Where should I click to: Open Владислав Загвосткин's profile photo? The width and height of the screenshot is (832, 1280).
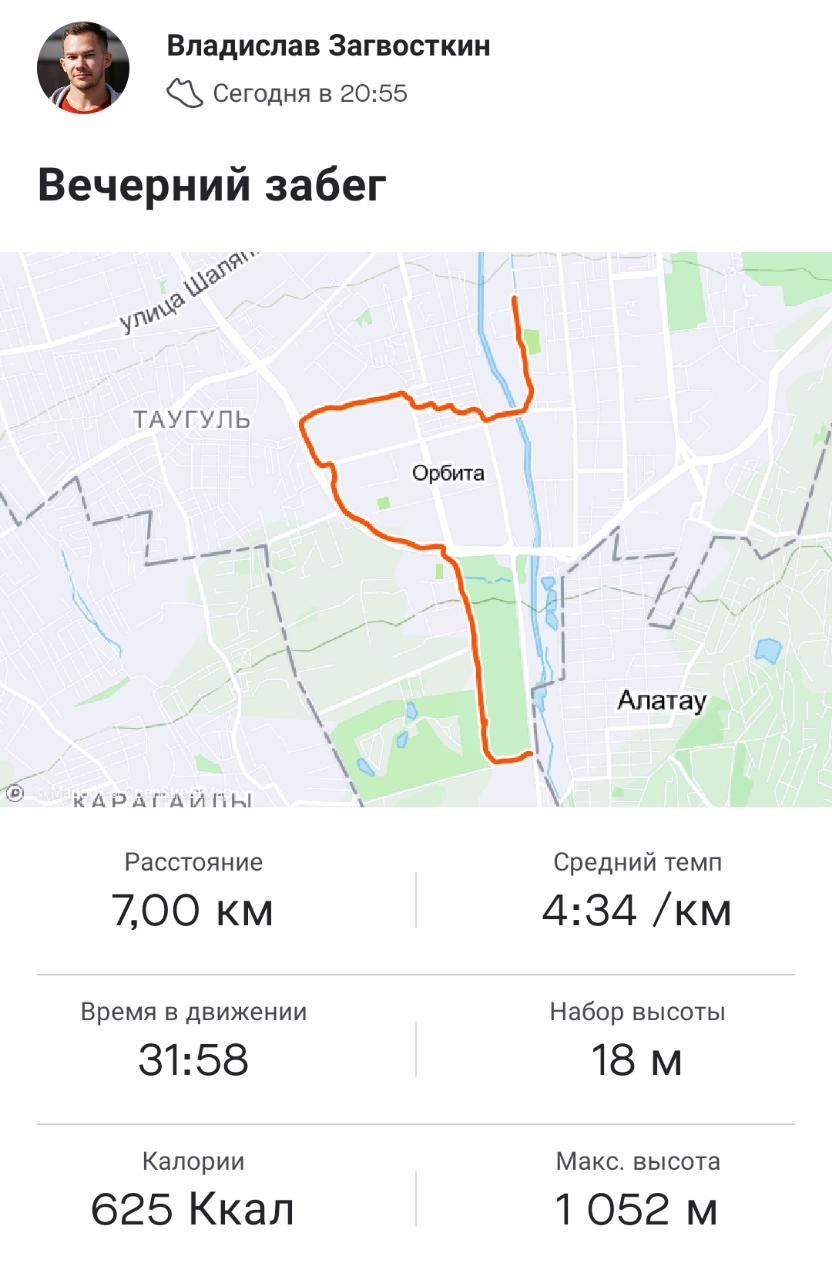point(83,68)
